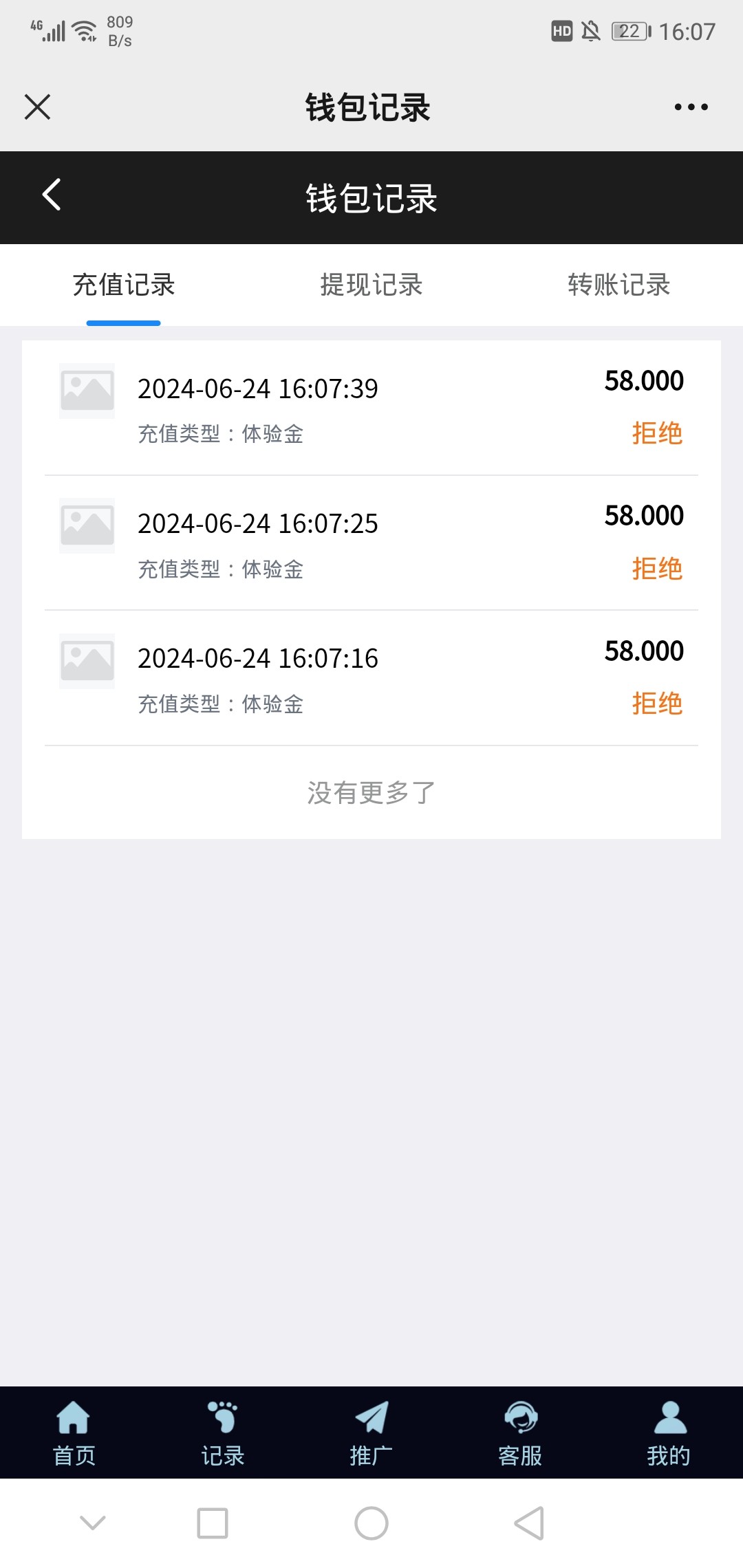
Task: Open the 16:07:16 recharge record
Action: pyautogui.click(x=371, y=678)
